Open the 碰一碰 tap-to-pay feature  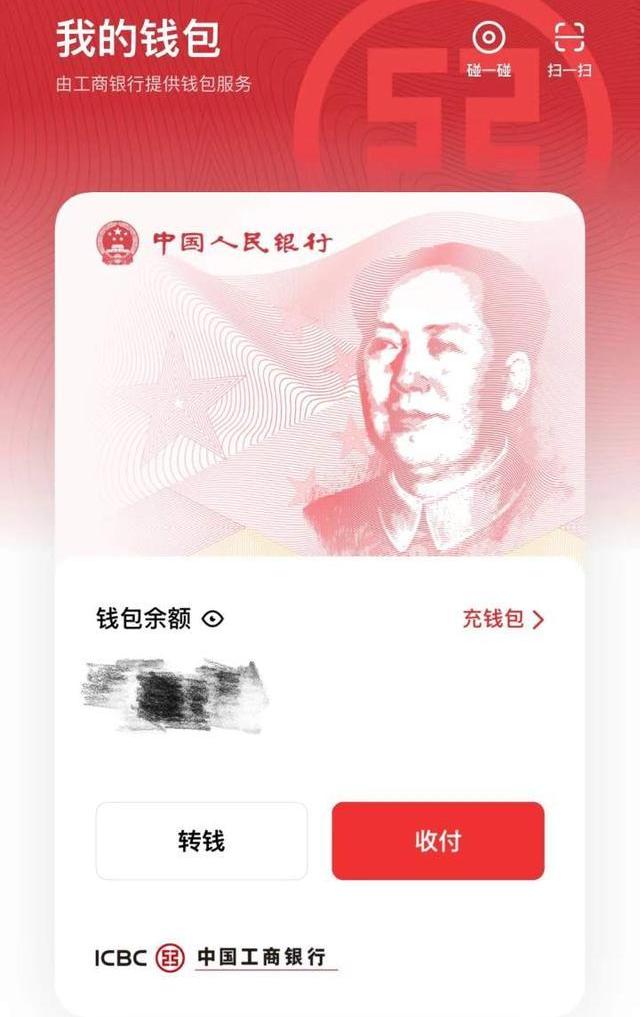coord(488,49)
